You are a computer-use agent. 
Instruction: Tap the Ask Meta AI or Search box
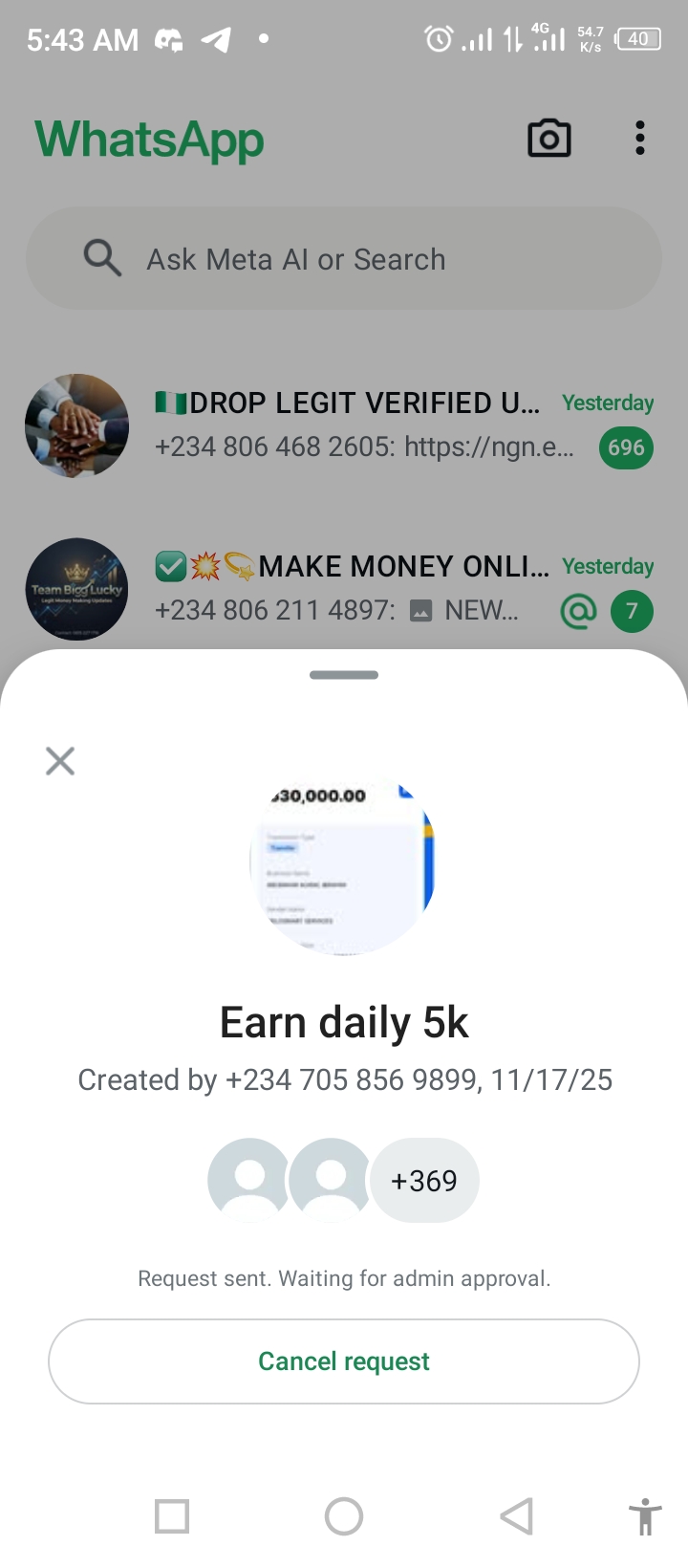click(344, 259)
